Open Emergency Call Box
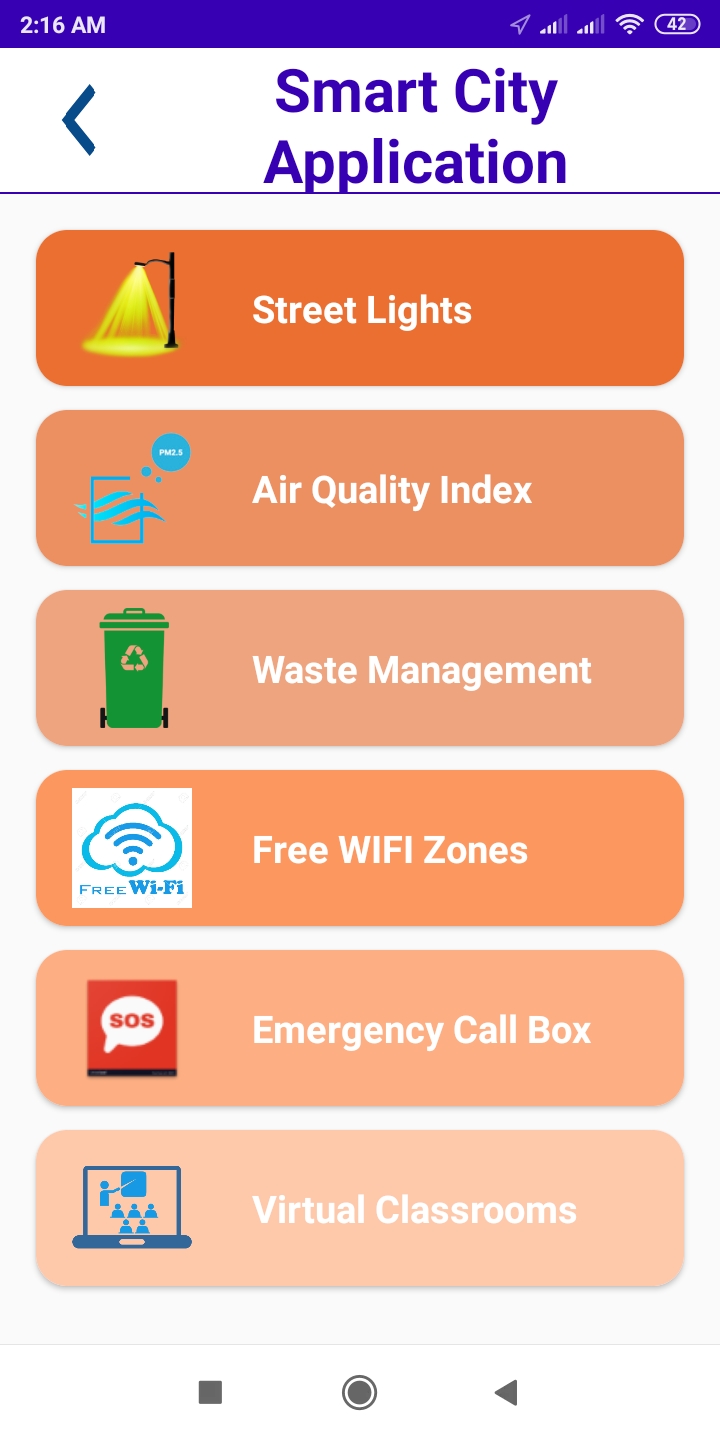 click(x=360, y=1028)
